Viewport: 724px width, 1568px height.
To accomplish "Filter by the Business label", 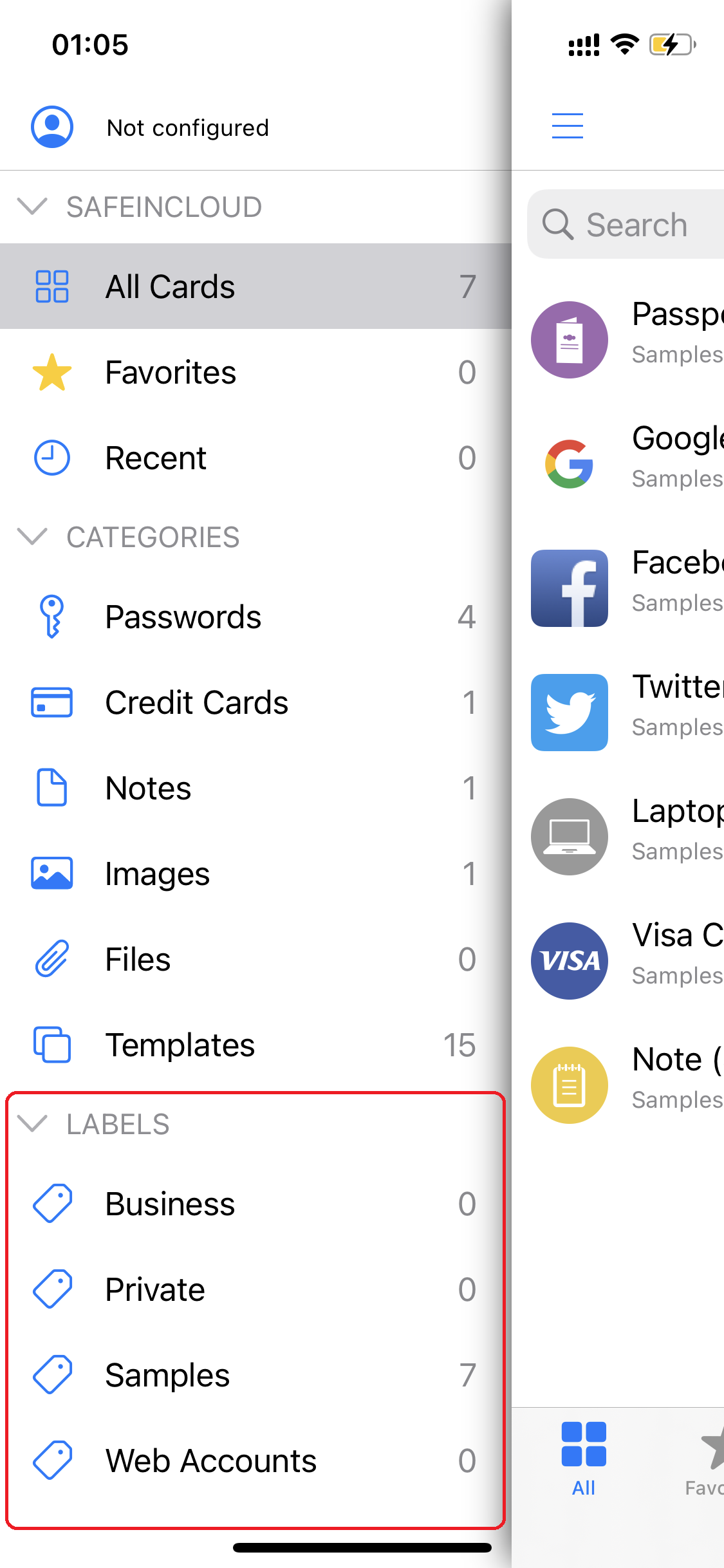I will (x=255, y=1204).
